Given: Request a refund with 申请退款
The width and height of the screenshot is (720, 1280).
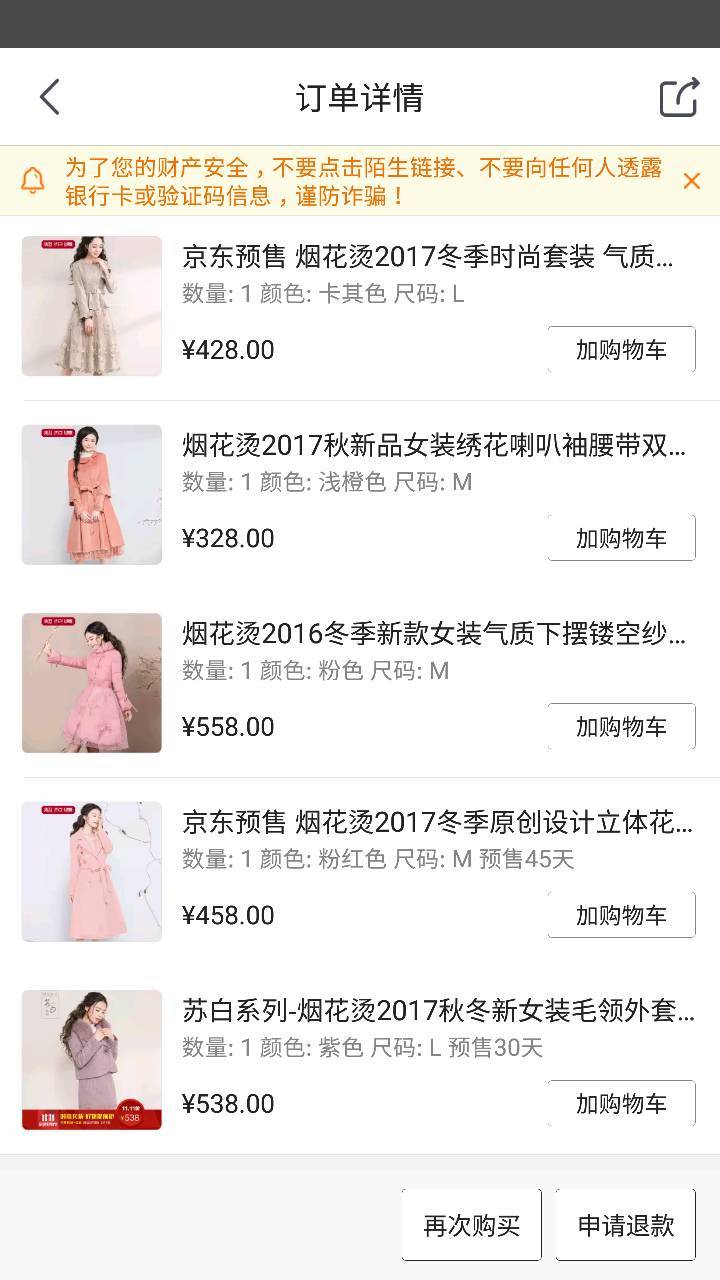Looking at the screenshot, I should click(x=625, y=1225).
